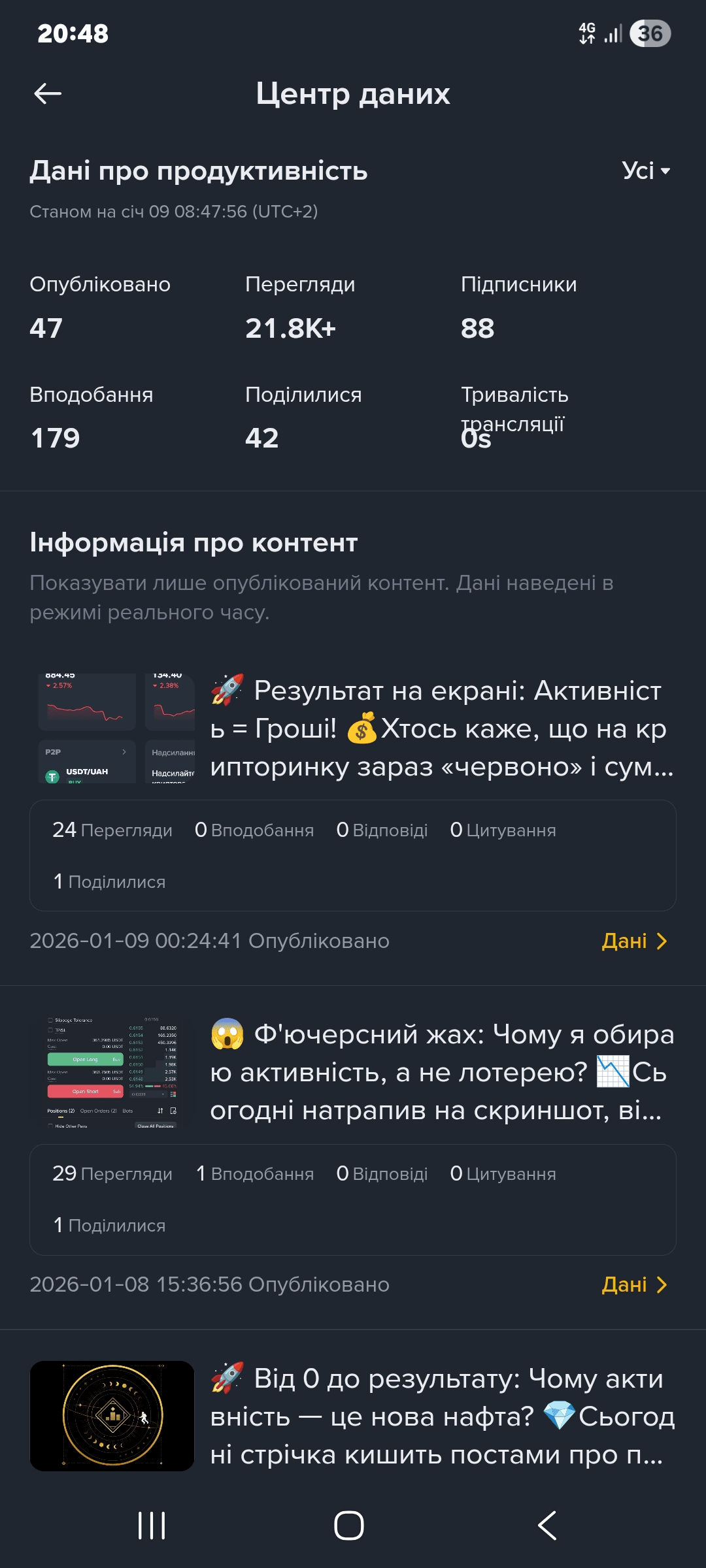Viewport: 706px width, 1568px height.
Task: View "Дані" for the 2026-01-09 post
Action: (633, 941)
